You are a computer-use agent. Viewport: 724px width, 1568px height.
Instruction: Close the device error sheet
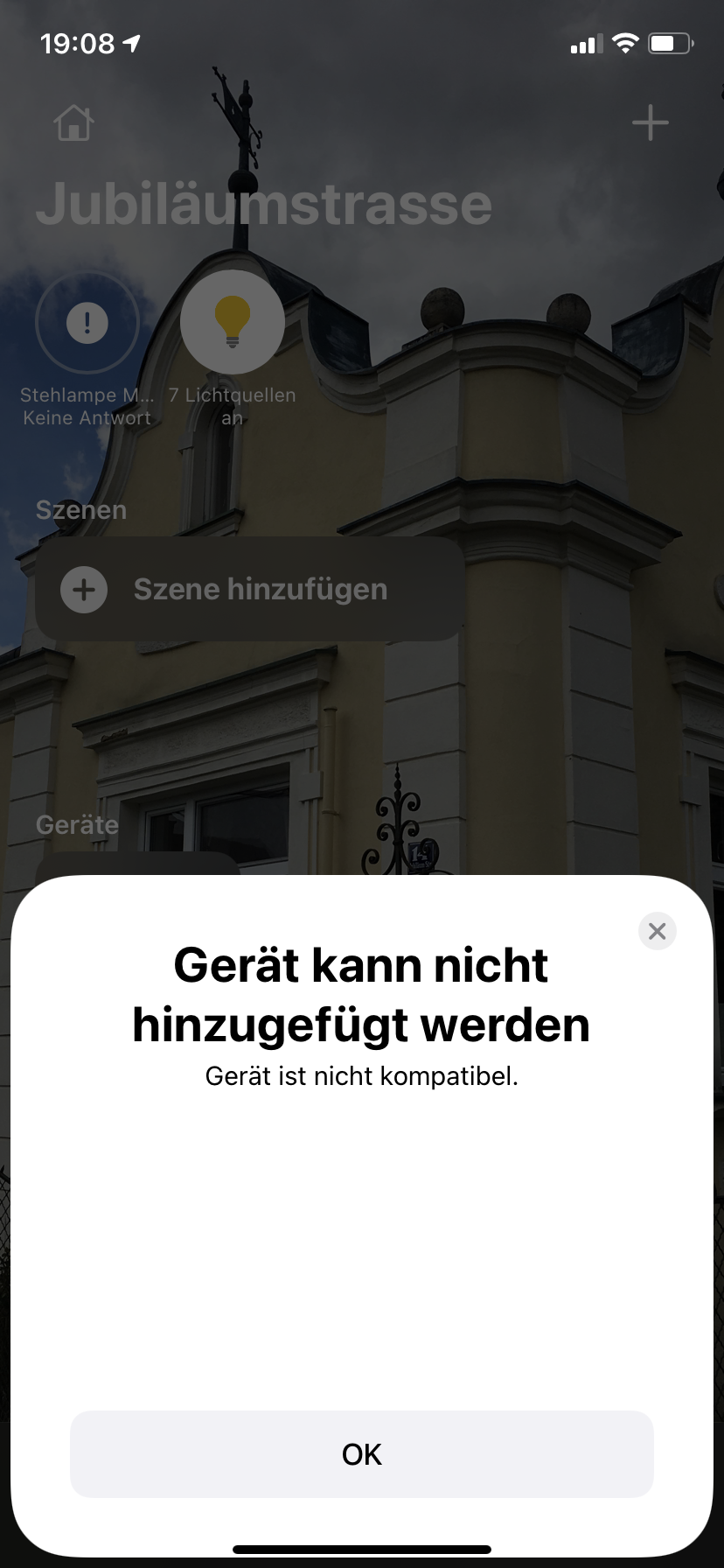(657, 931)
